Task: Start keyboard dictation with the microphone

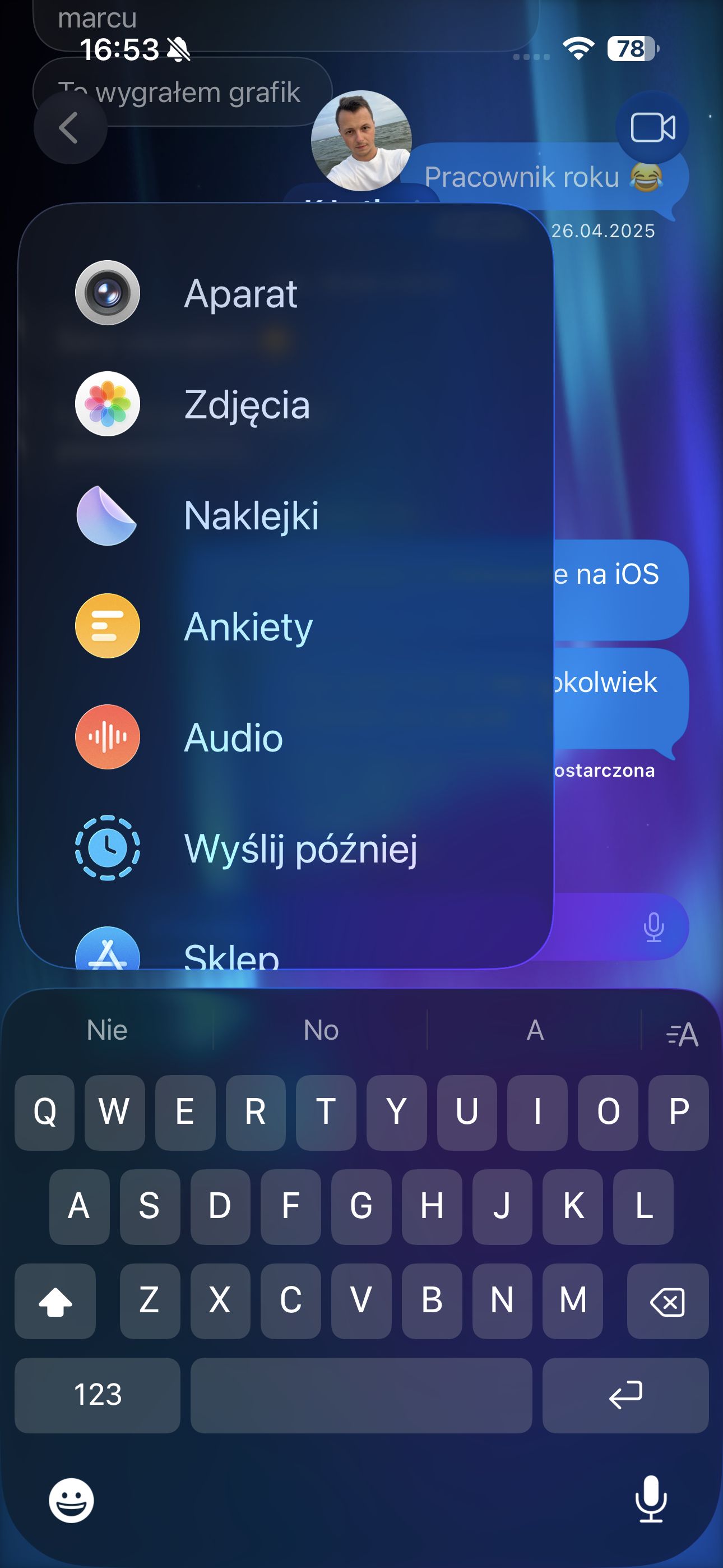Action: point(651,1499)
